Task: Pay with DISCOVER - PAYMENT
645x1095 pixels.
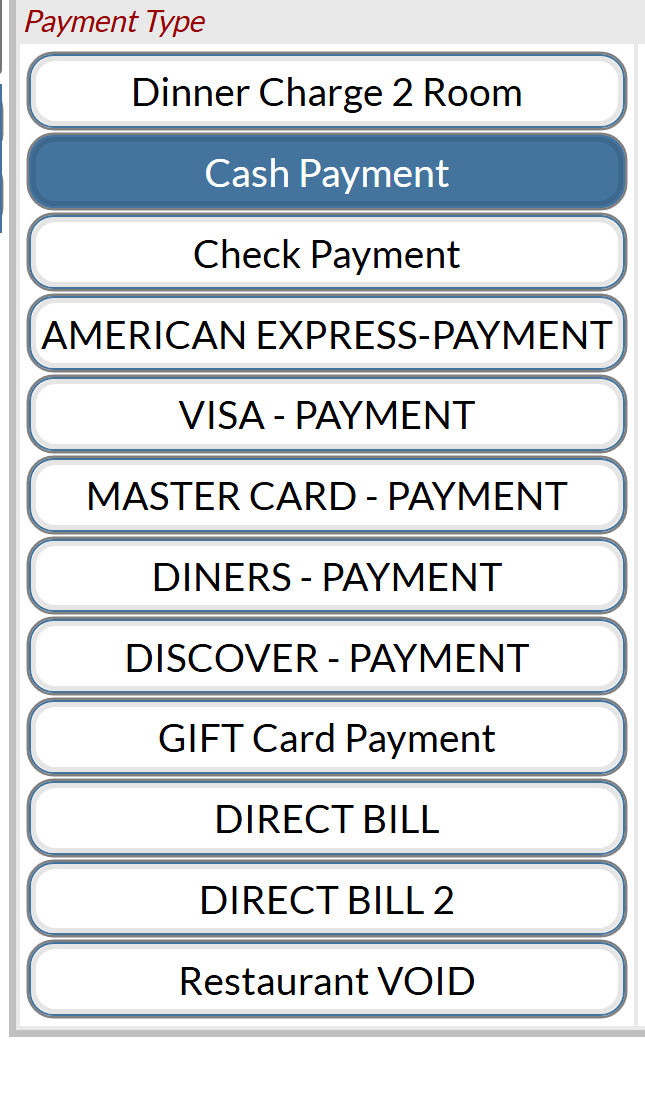Action: coord(327,656)
